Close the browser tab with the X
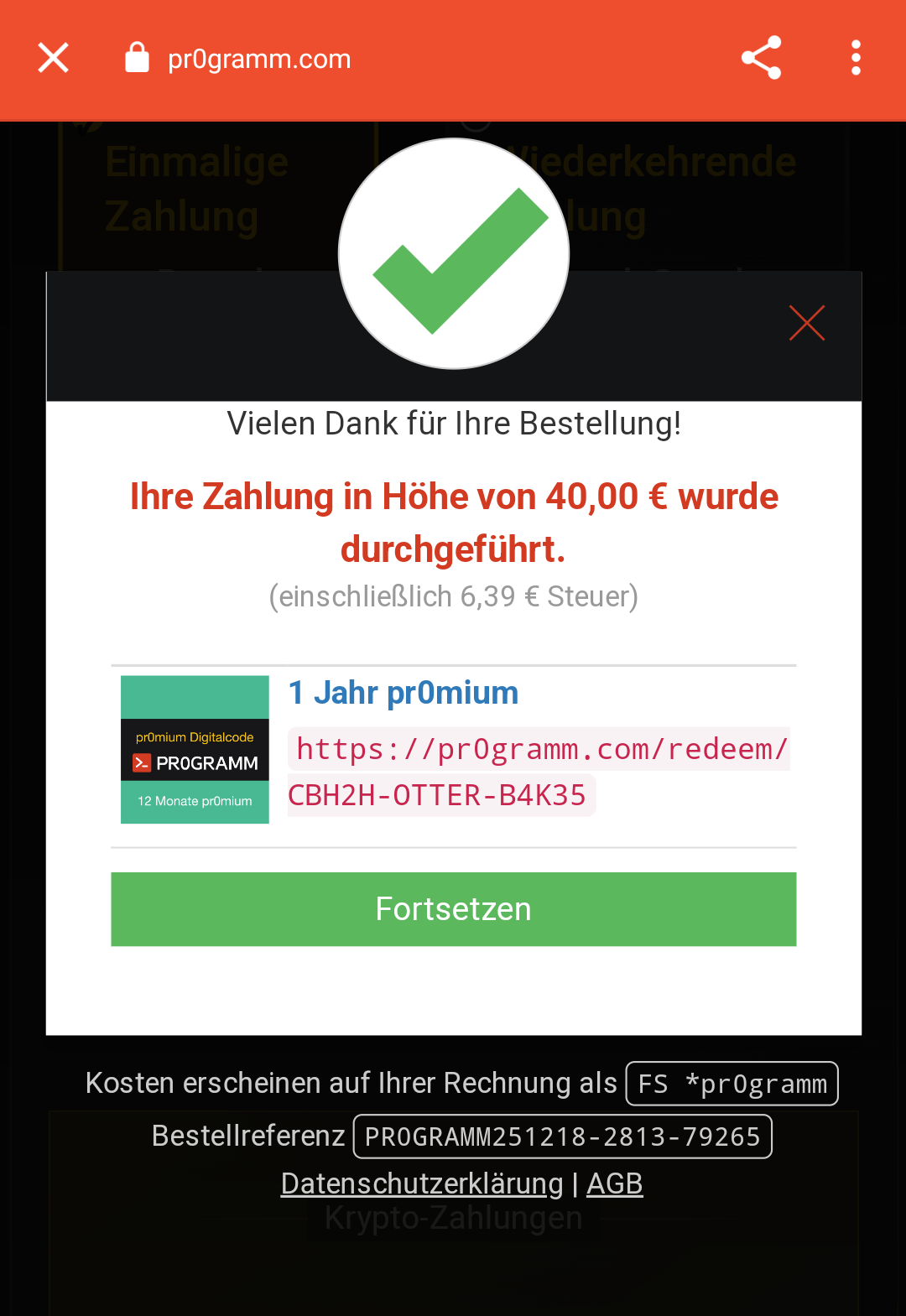Image resolution: width=906 pixels, height=1316 pixels. [54, 58]
